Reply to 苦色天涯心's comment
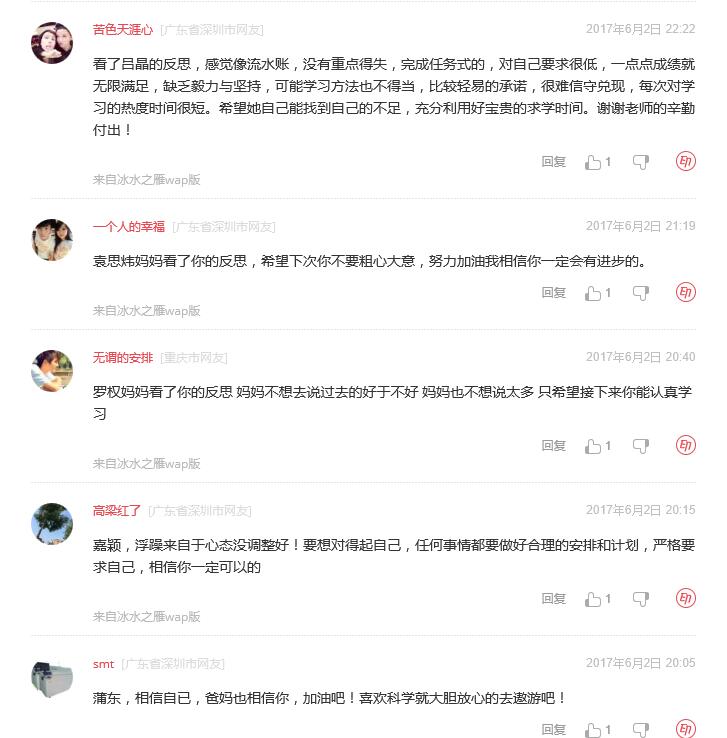 (553, 162)
